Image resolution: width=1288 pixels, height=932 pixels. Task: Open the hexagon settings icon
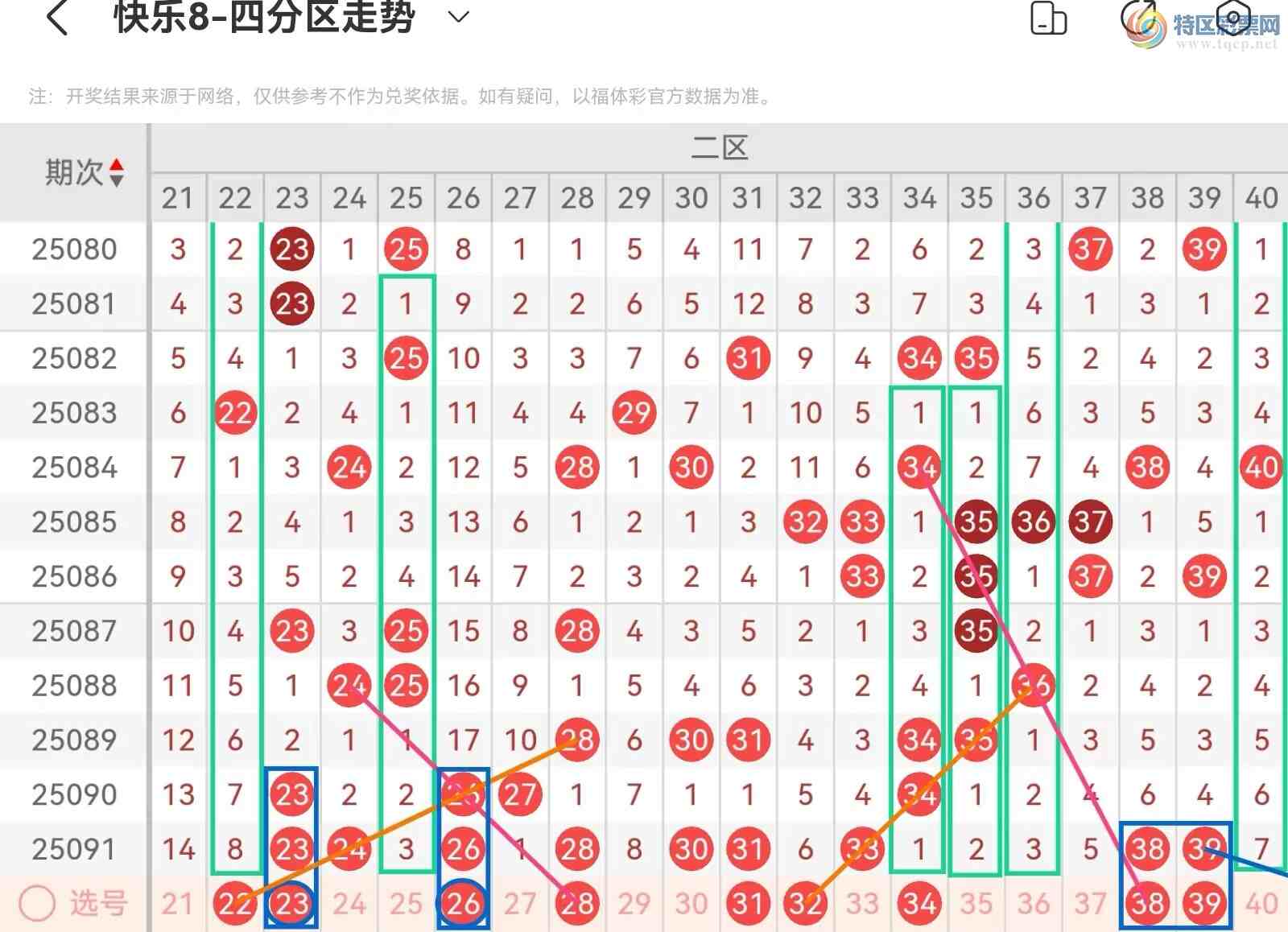coord(1232,18)
